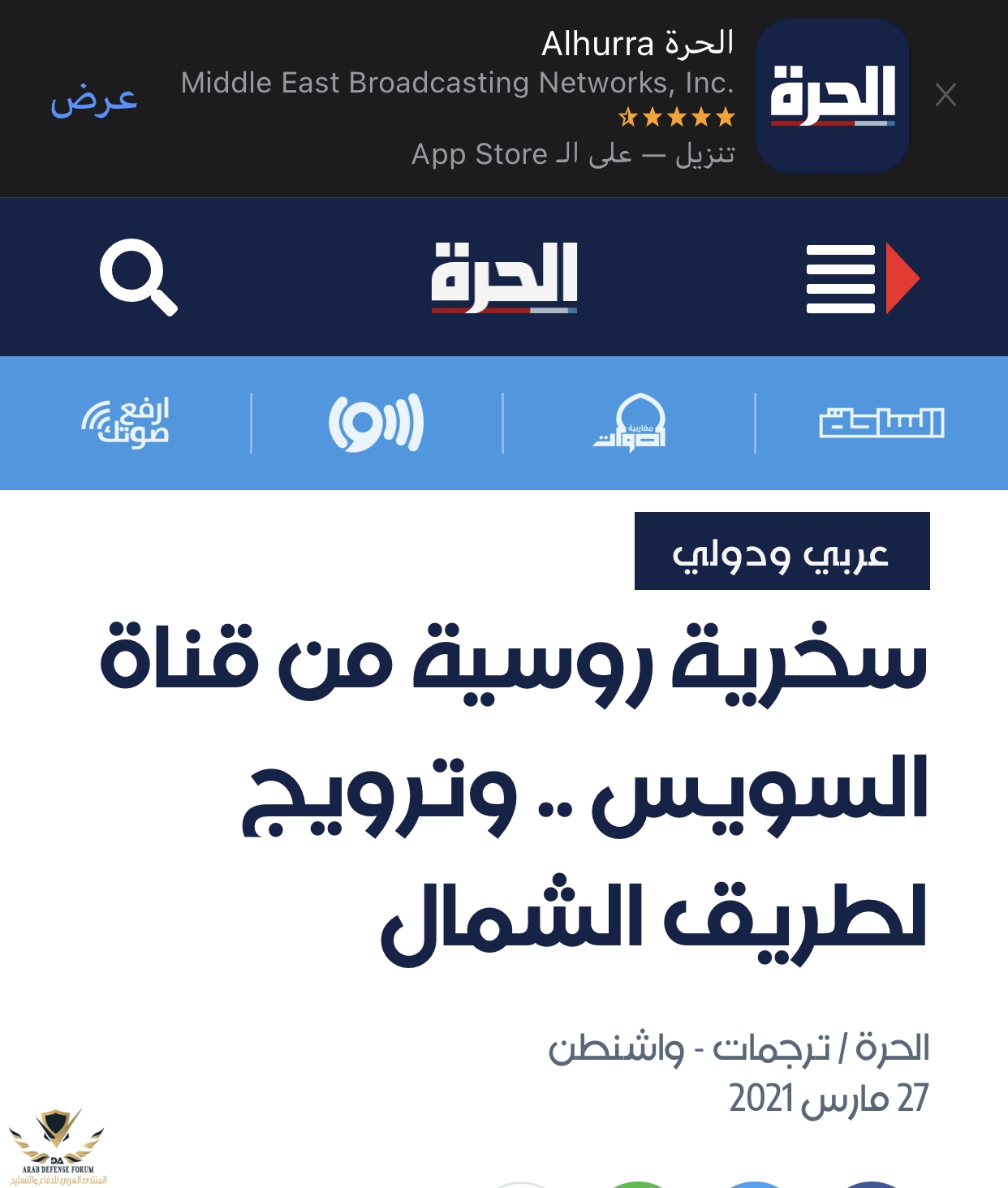This screenshot has height=1188, width=1008.
Task: Open the الساحة section
Action: tap(881, 423)
